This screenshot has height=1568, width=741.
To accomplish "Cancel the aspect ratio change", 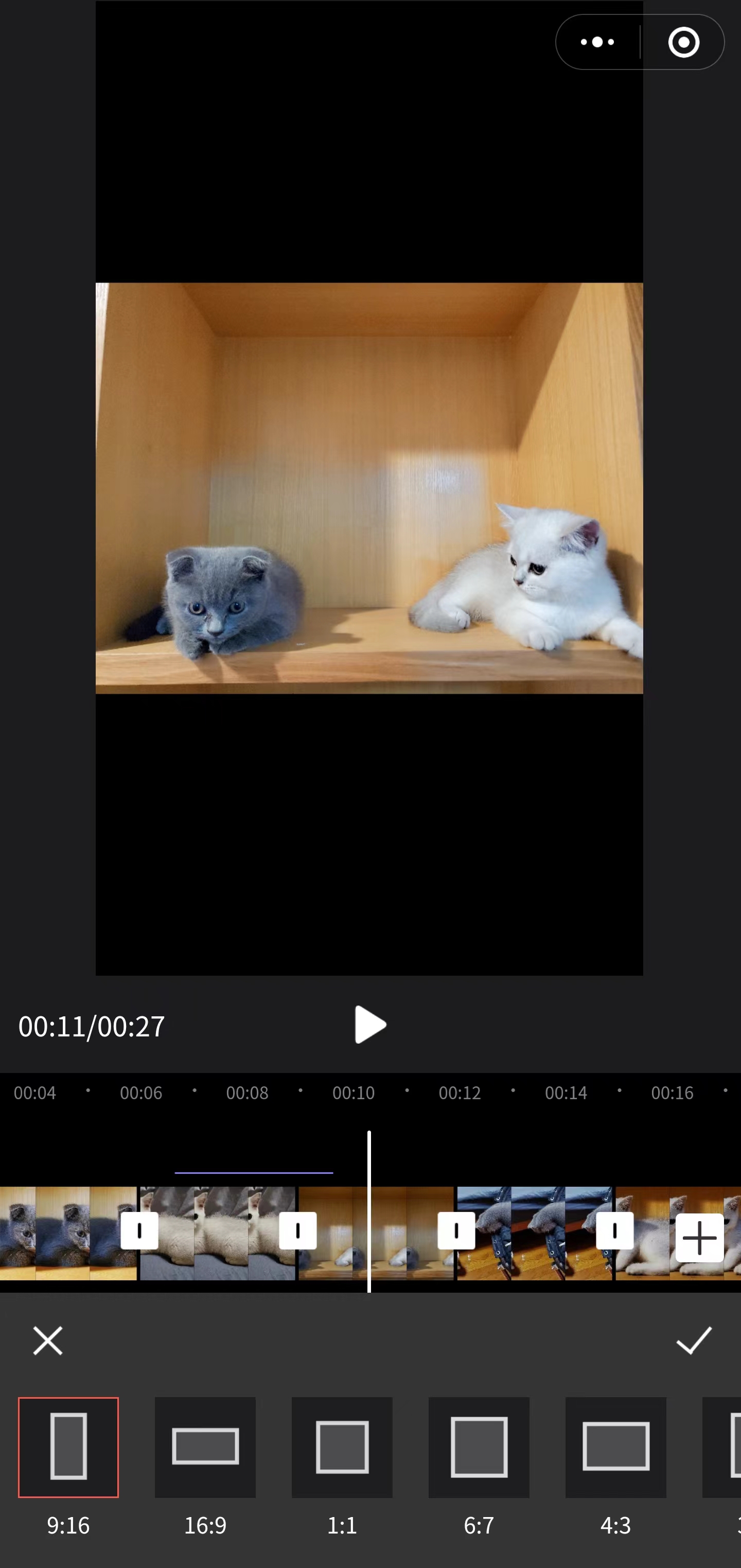I will (47, 1341).
